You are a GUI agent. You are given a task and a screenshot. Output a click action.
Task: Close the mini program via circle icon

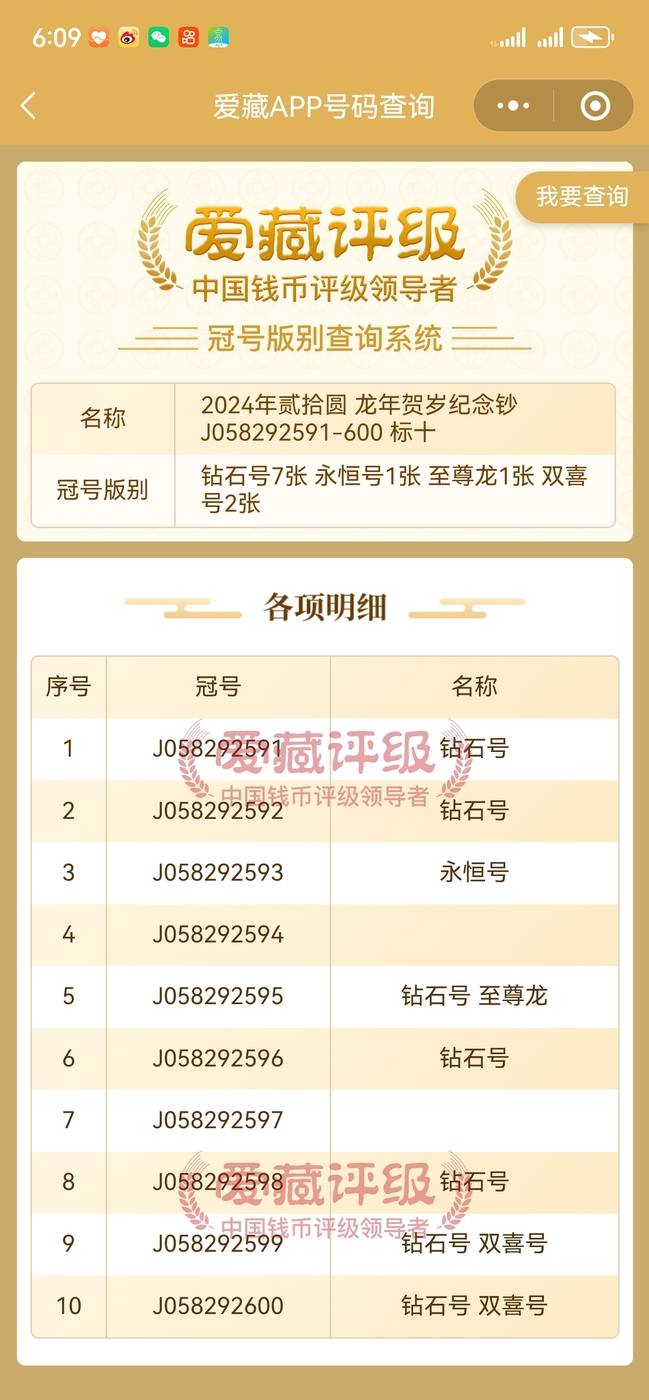coord(594,106)
